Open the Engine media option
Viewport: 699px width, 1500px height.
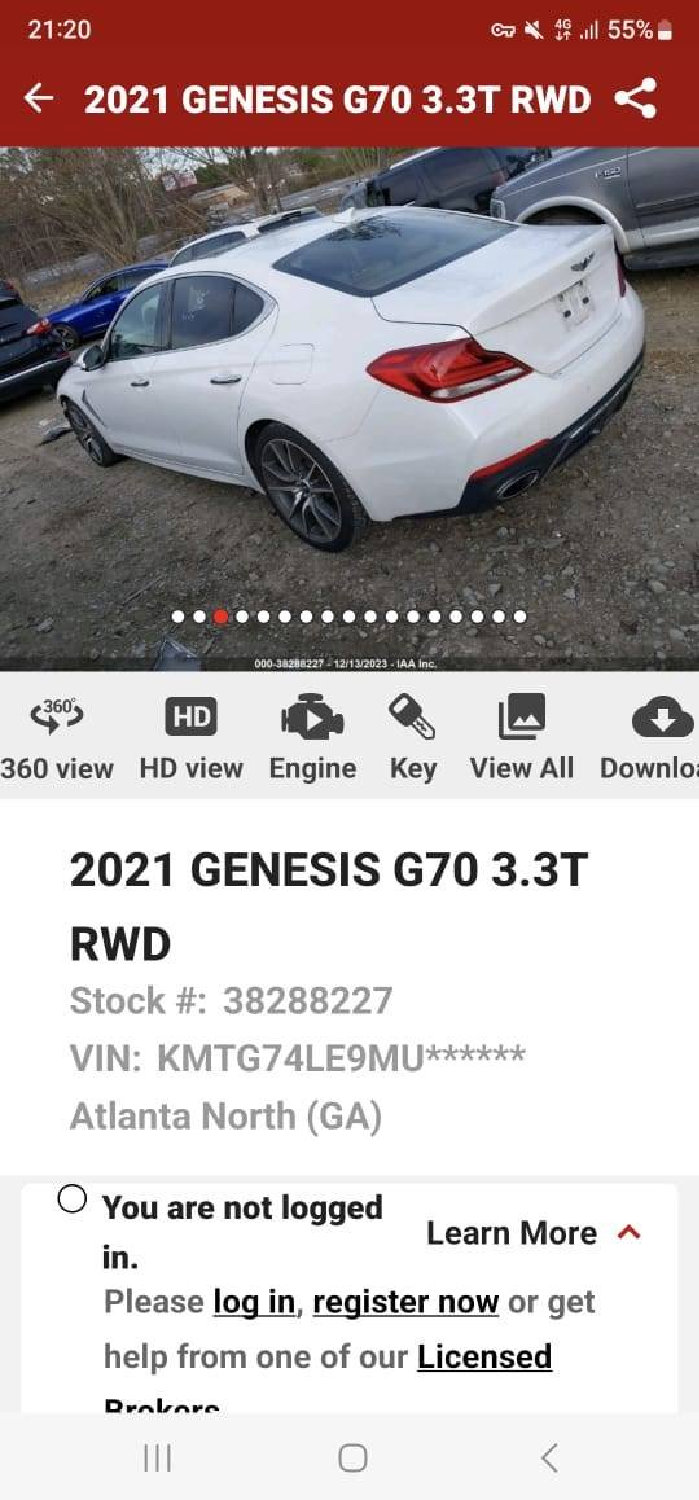click(x=312, y=737)
